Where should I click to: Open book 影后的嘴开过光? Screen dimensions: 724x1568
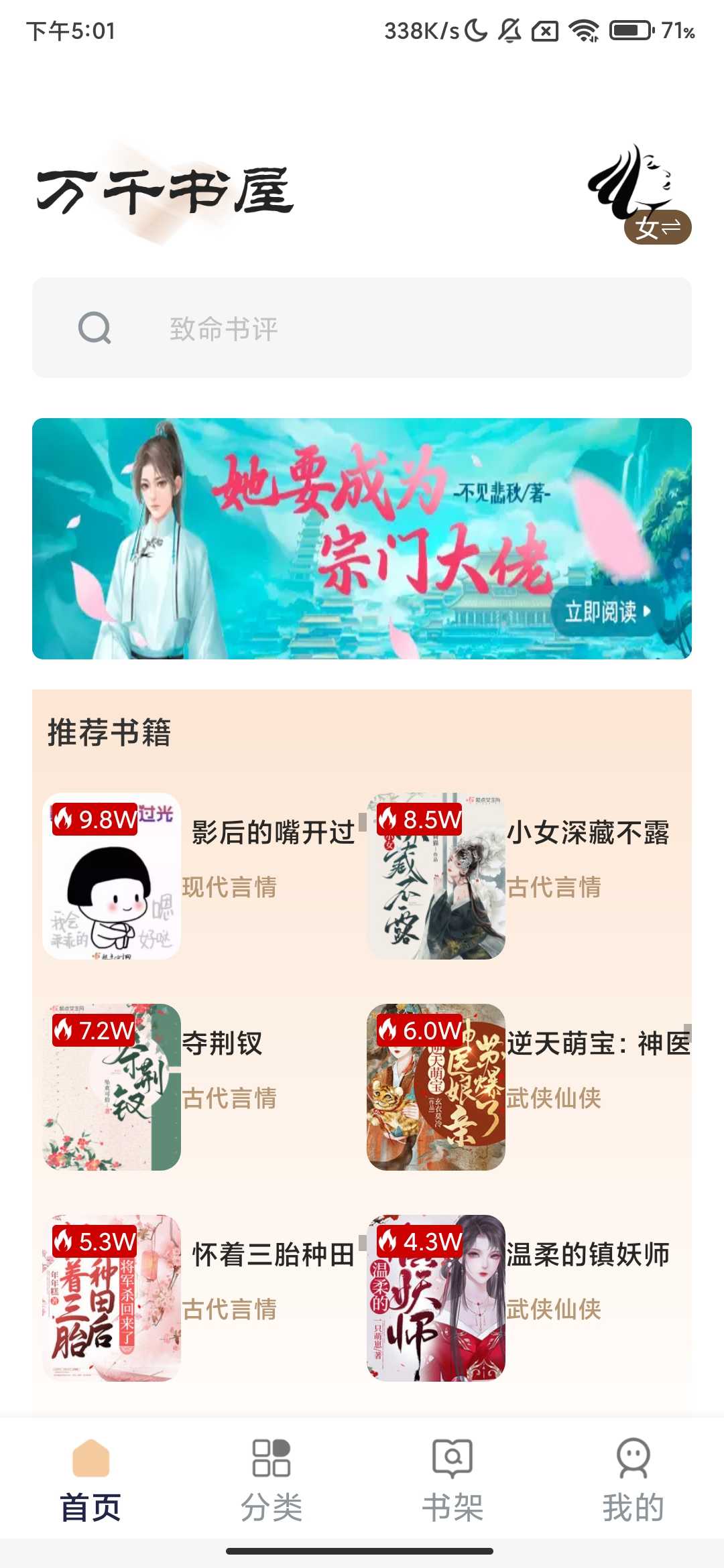tap(272, 833)
